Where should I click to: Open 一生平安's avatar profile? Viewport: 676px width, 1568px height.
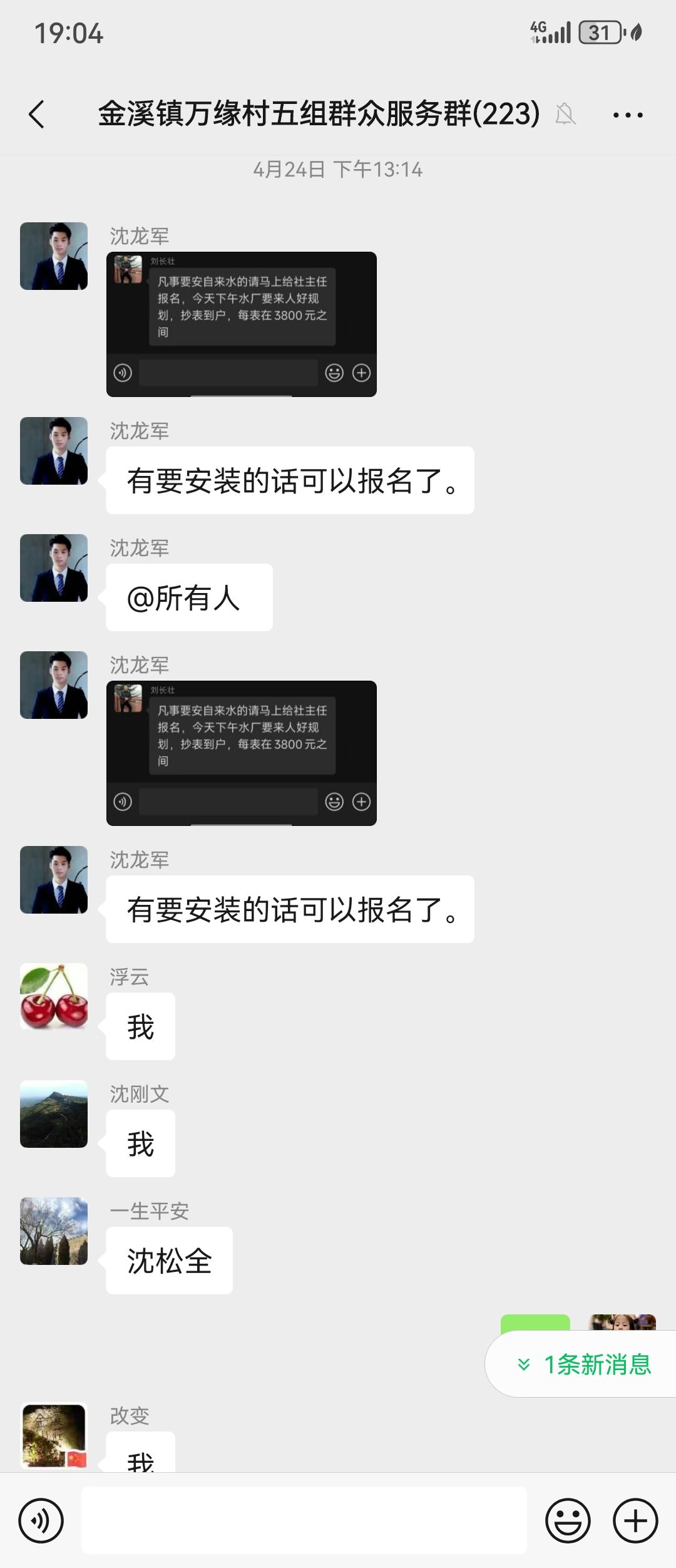coord(54,1231)
